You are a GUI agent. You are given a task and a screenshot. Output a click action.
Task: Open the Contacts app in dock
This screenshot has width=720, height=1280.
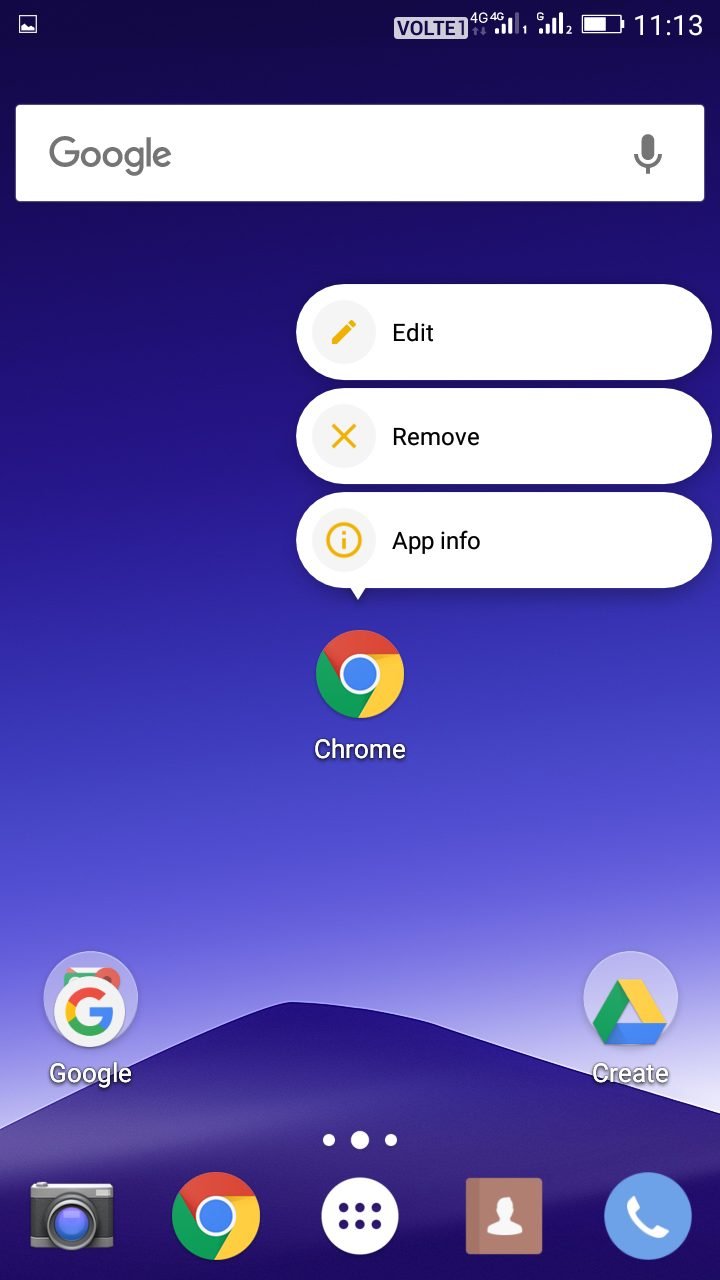click(x=504, y=1215)
